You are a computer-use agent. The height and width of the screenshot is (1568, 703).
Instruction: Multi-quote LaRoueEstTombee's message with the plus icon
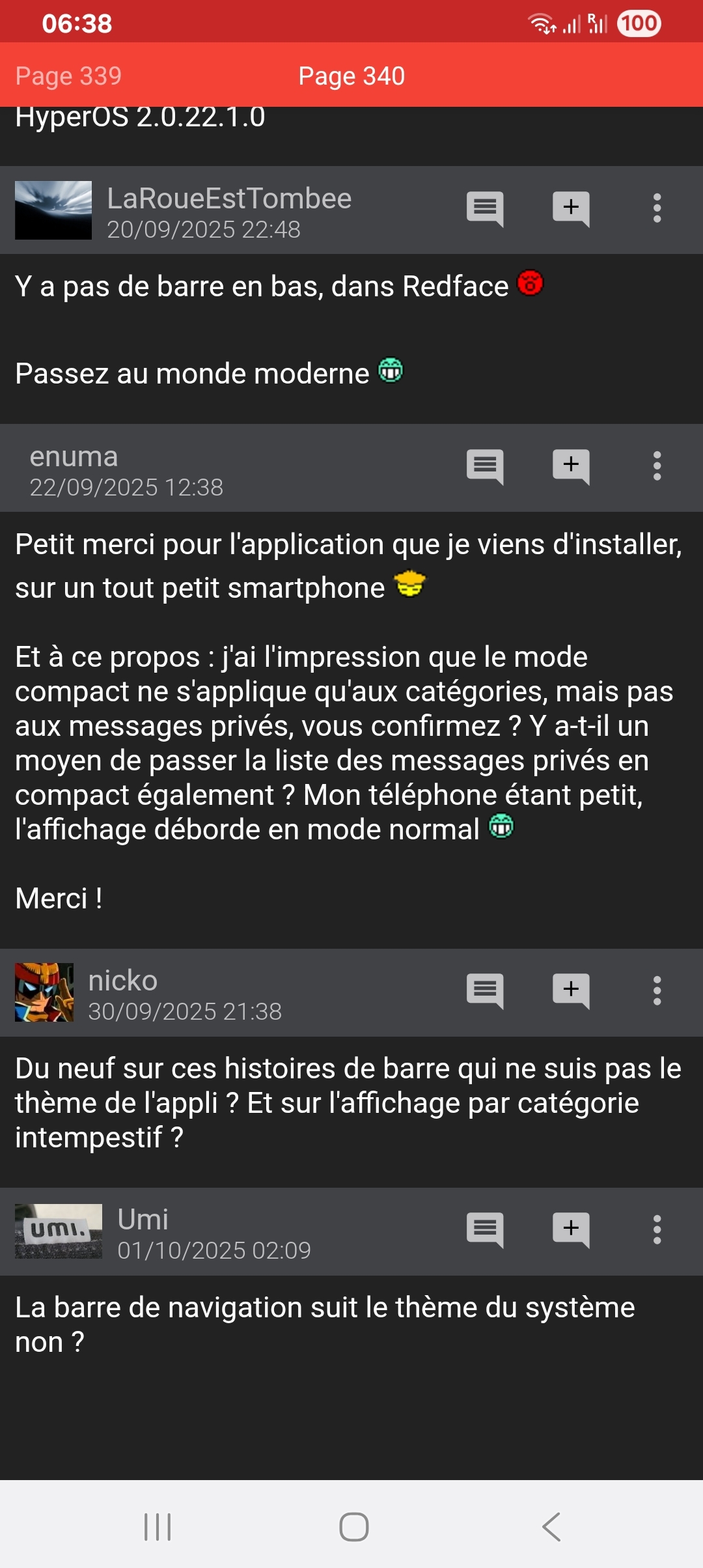pos(571,209)
